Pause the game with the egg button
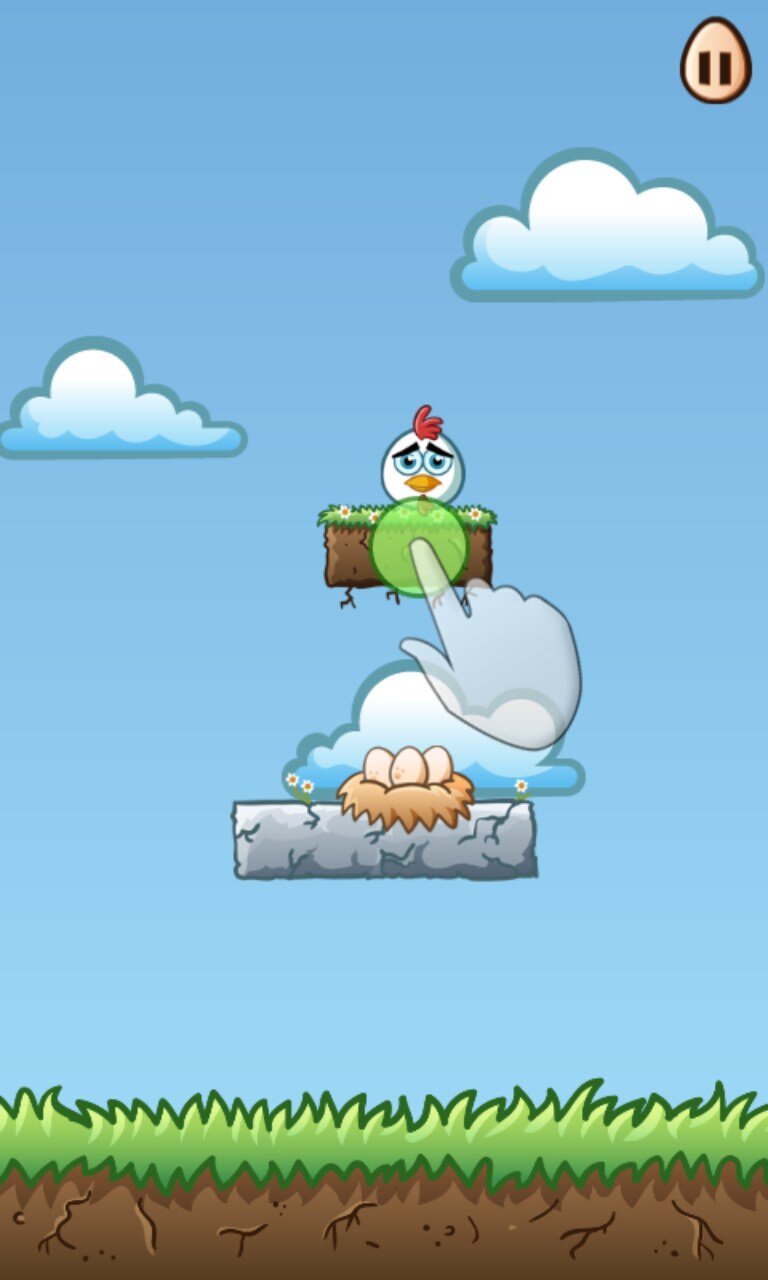 pos(715,62)
